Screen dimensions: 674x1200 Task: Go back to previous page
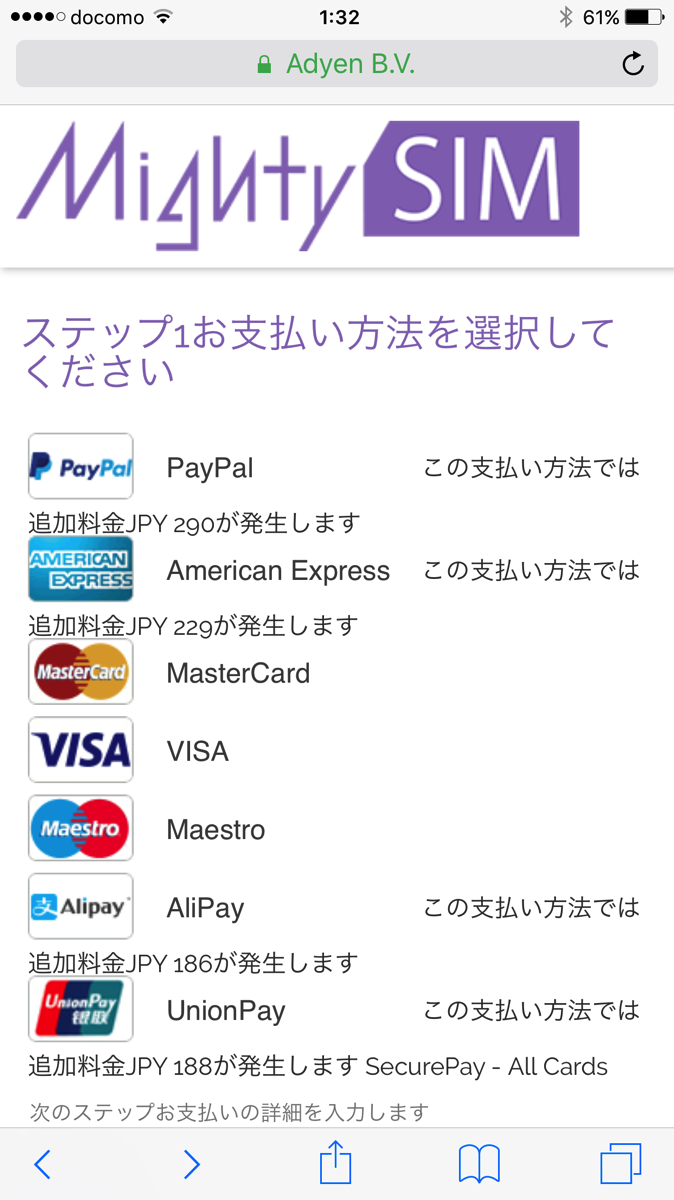click(42, 1164)
